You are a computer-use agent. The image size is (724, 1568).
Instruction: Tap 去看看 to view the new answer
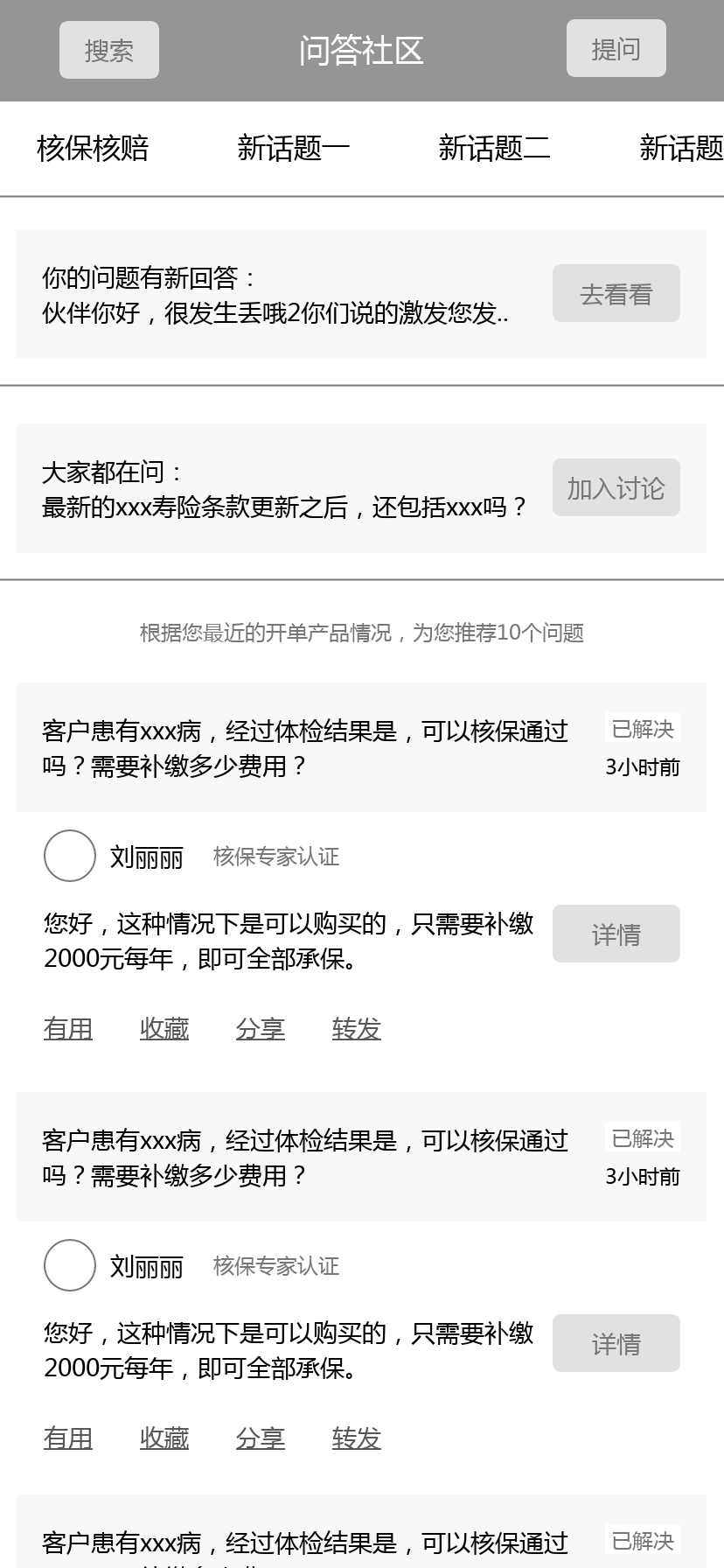coord(616,293)
